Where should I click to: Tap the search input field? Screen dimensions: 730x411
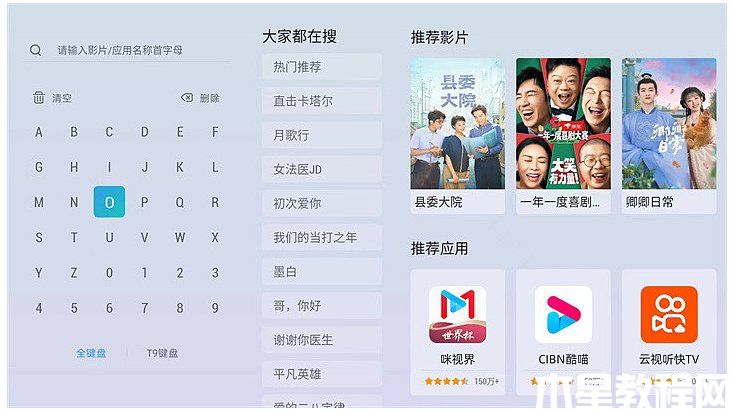click(130, 50)
